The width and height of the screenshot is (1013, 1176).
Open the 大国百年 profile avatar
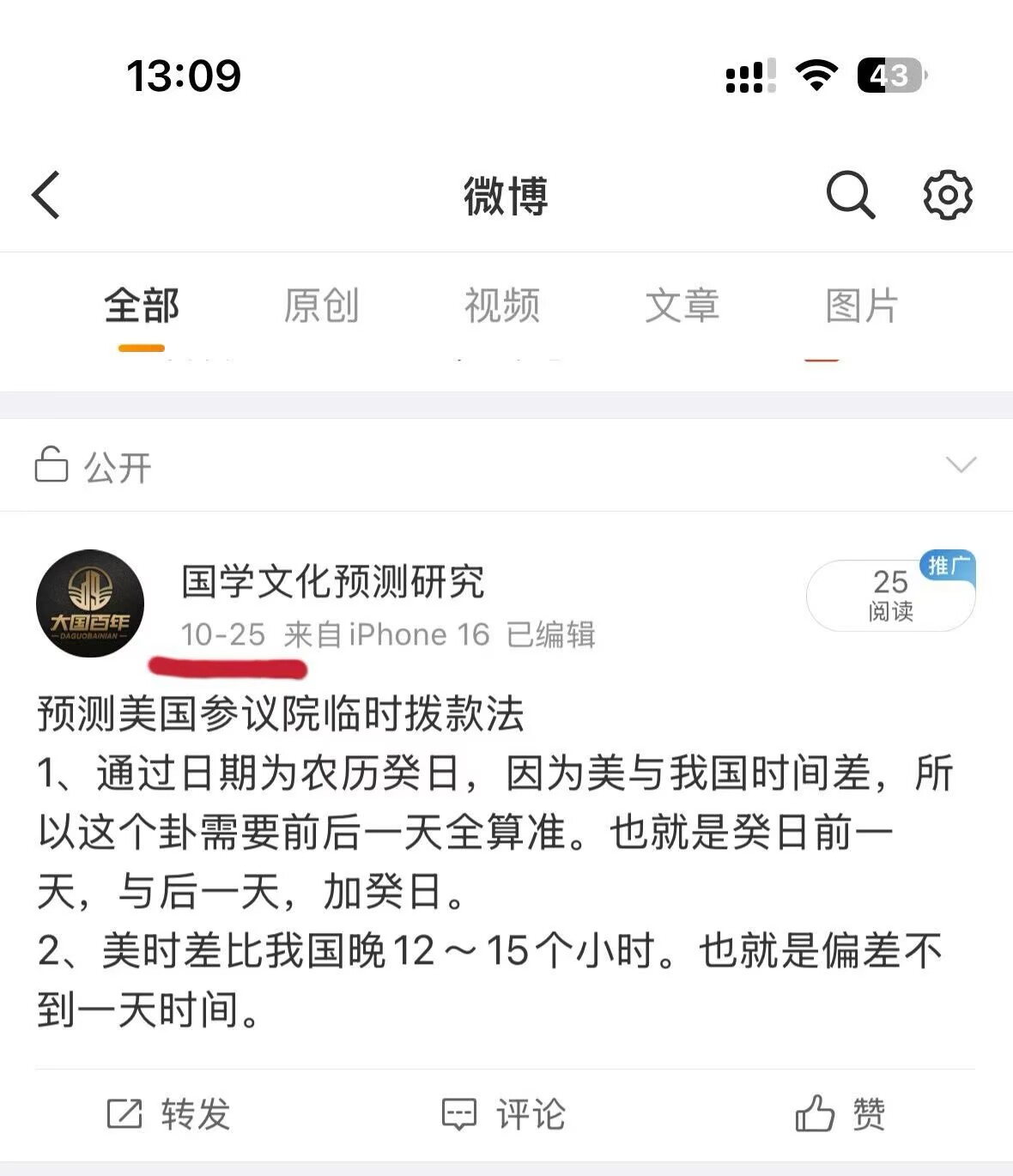pos(90,603)
